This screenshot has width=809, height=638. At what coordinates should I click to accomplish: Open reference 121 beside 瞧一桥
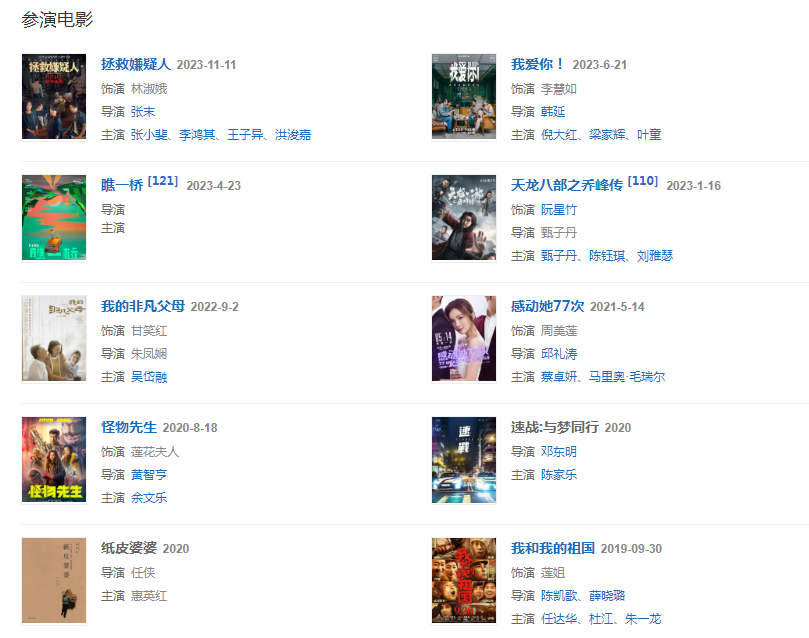[163, 181]
